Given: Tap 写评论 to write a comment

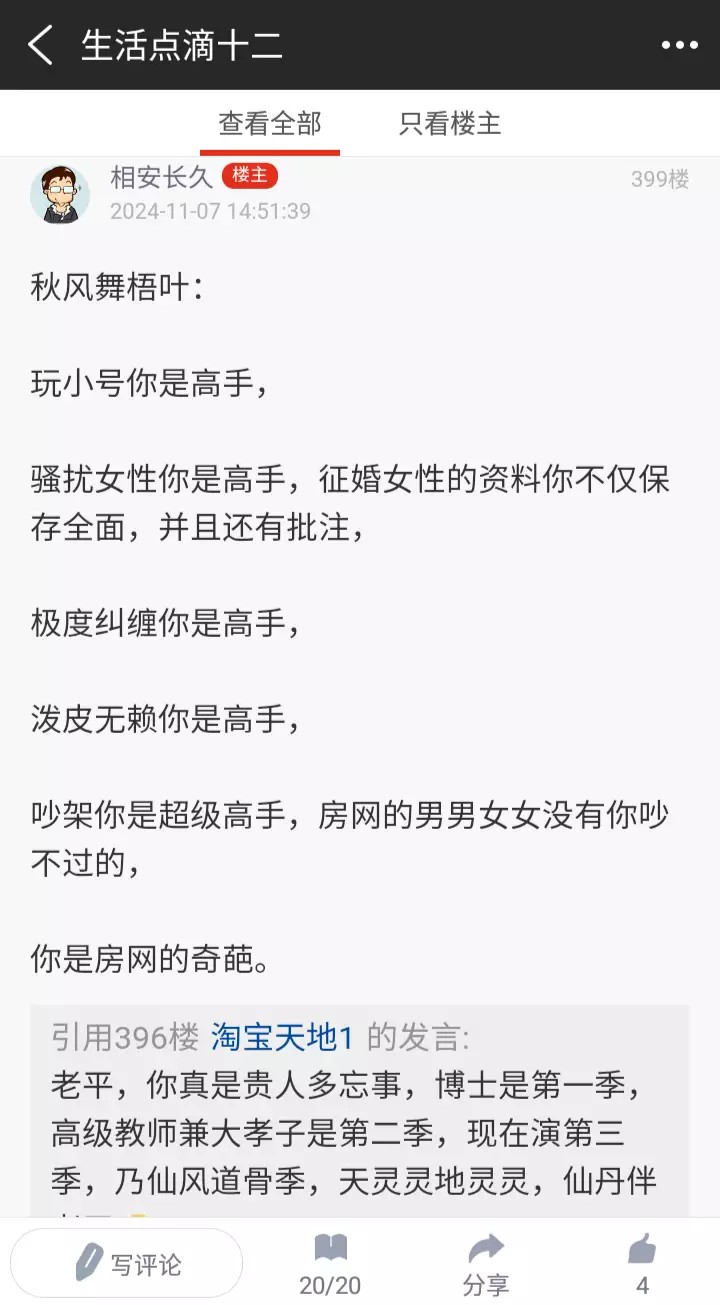Looking at the screenshot, I should (127, 1263).
